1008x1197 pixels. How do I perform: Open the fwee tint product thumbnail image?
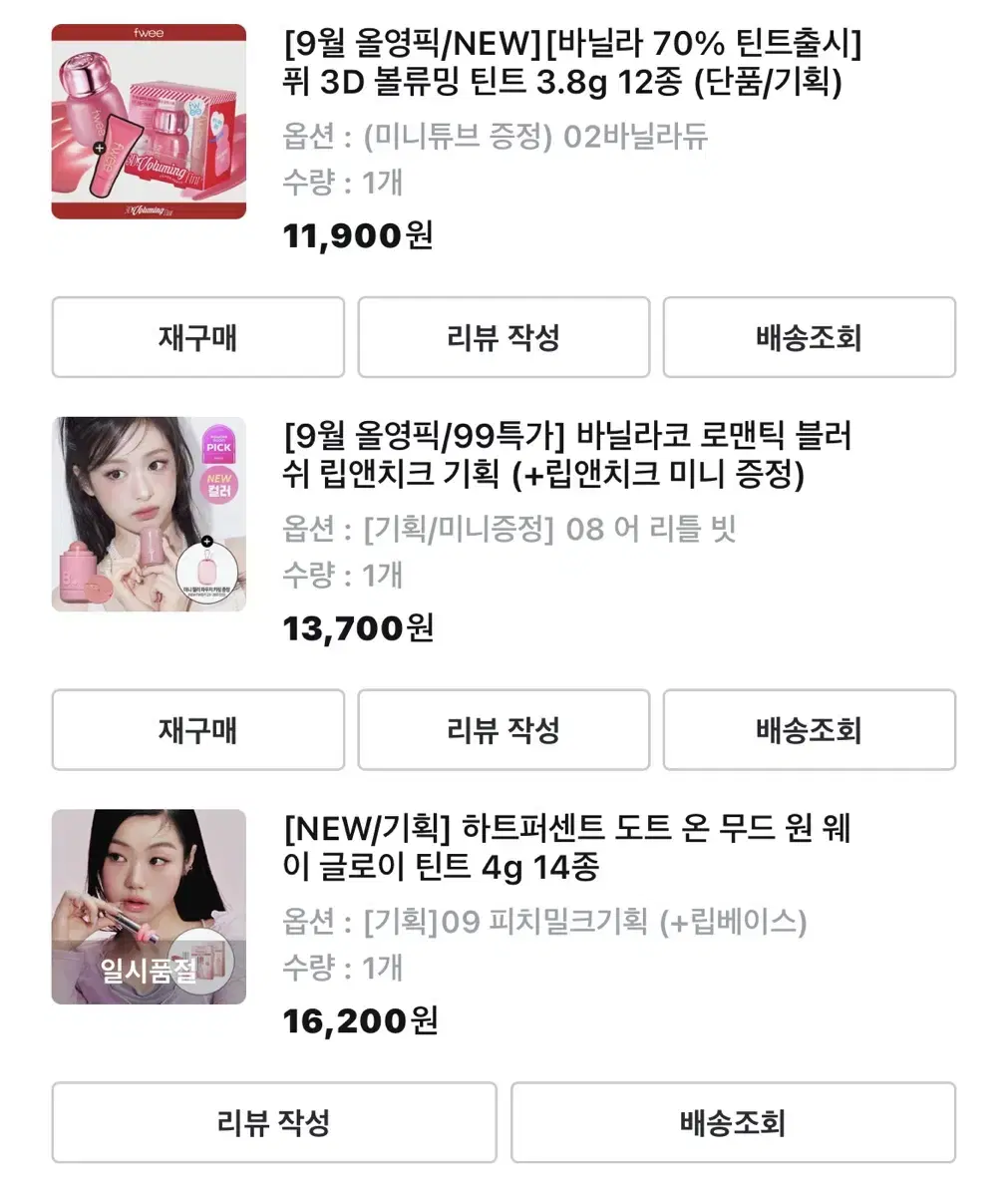tap(148, 124)
